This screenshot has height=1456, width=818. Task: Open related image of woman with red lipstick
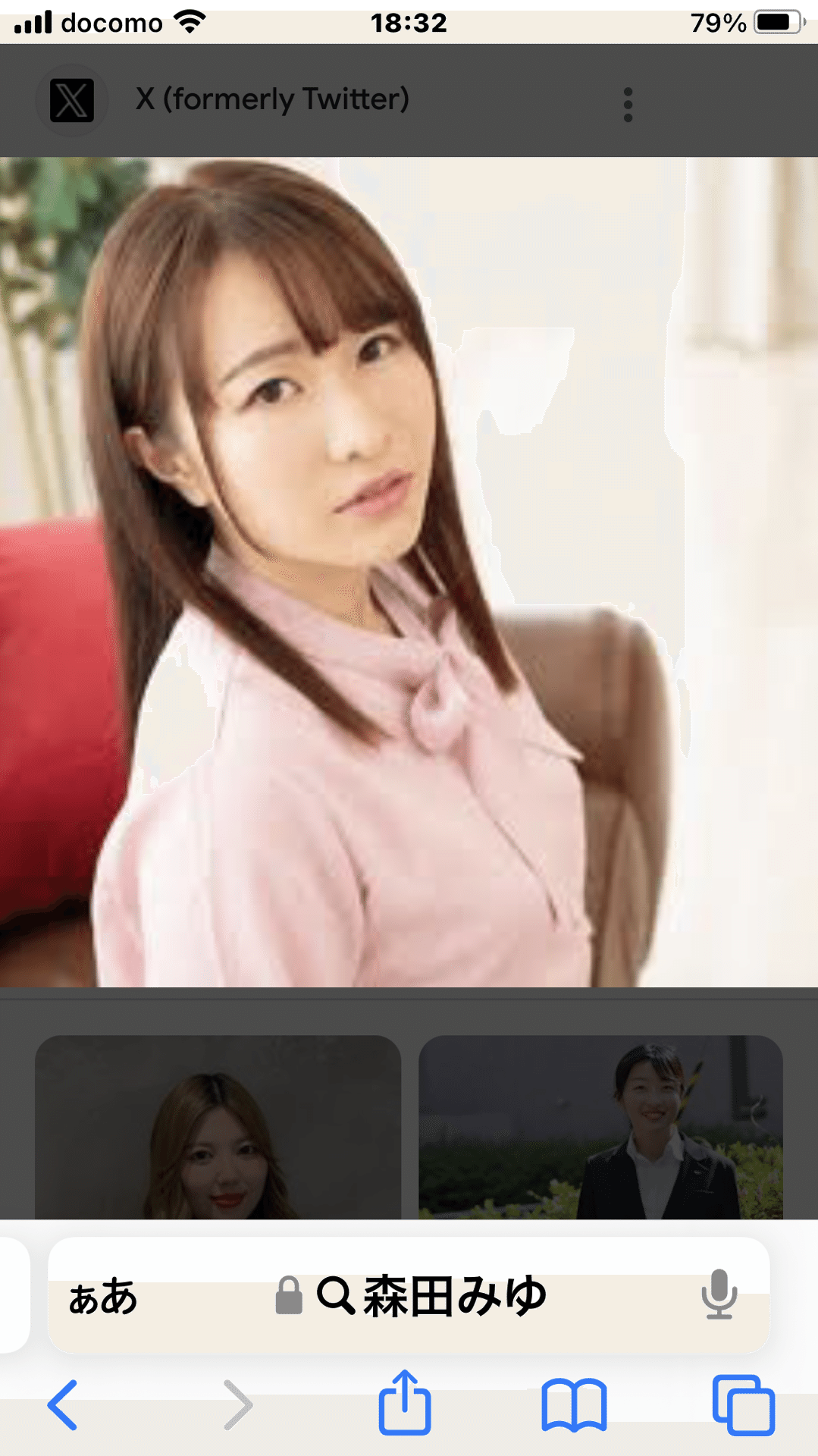point(218,1127)
